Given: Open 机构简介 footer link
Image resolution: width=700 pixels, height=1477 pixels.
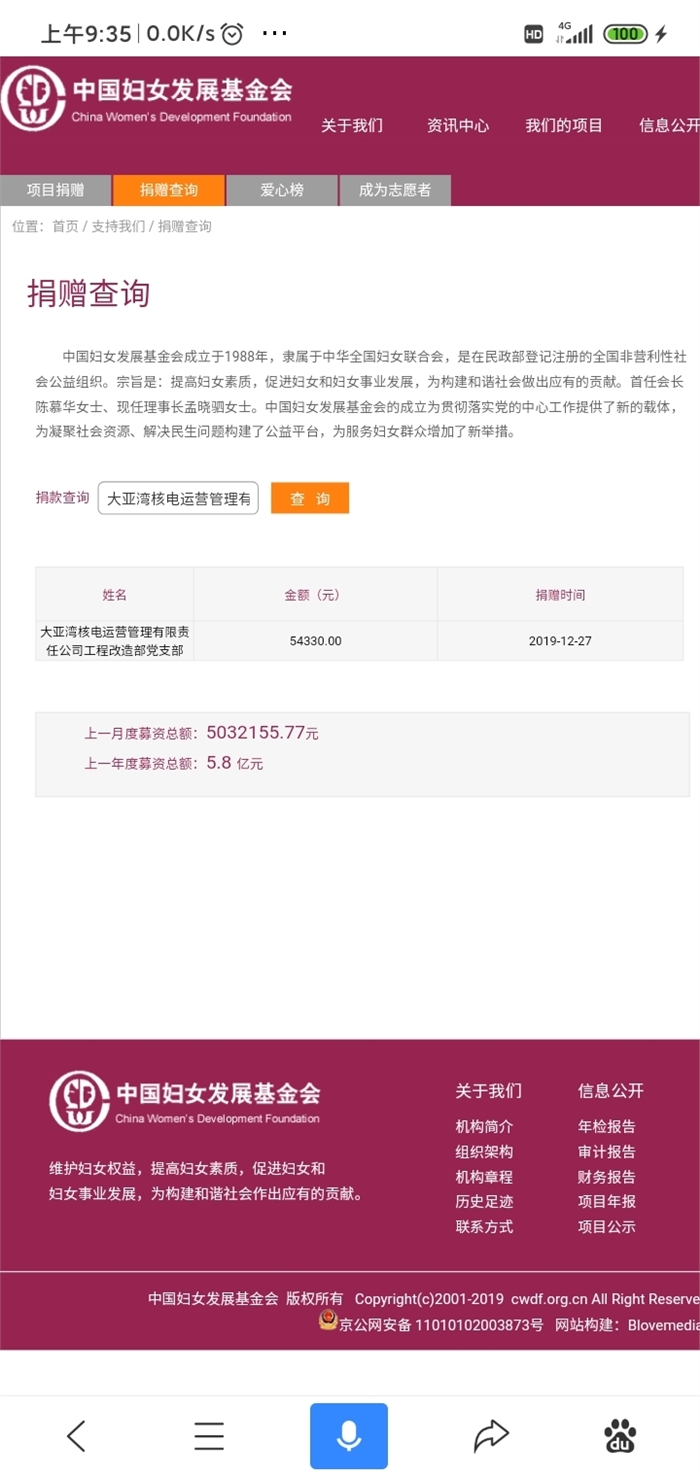Looking at the screenshot, I should (x=484, y=1127).
